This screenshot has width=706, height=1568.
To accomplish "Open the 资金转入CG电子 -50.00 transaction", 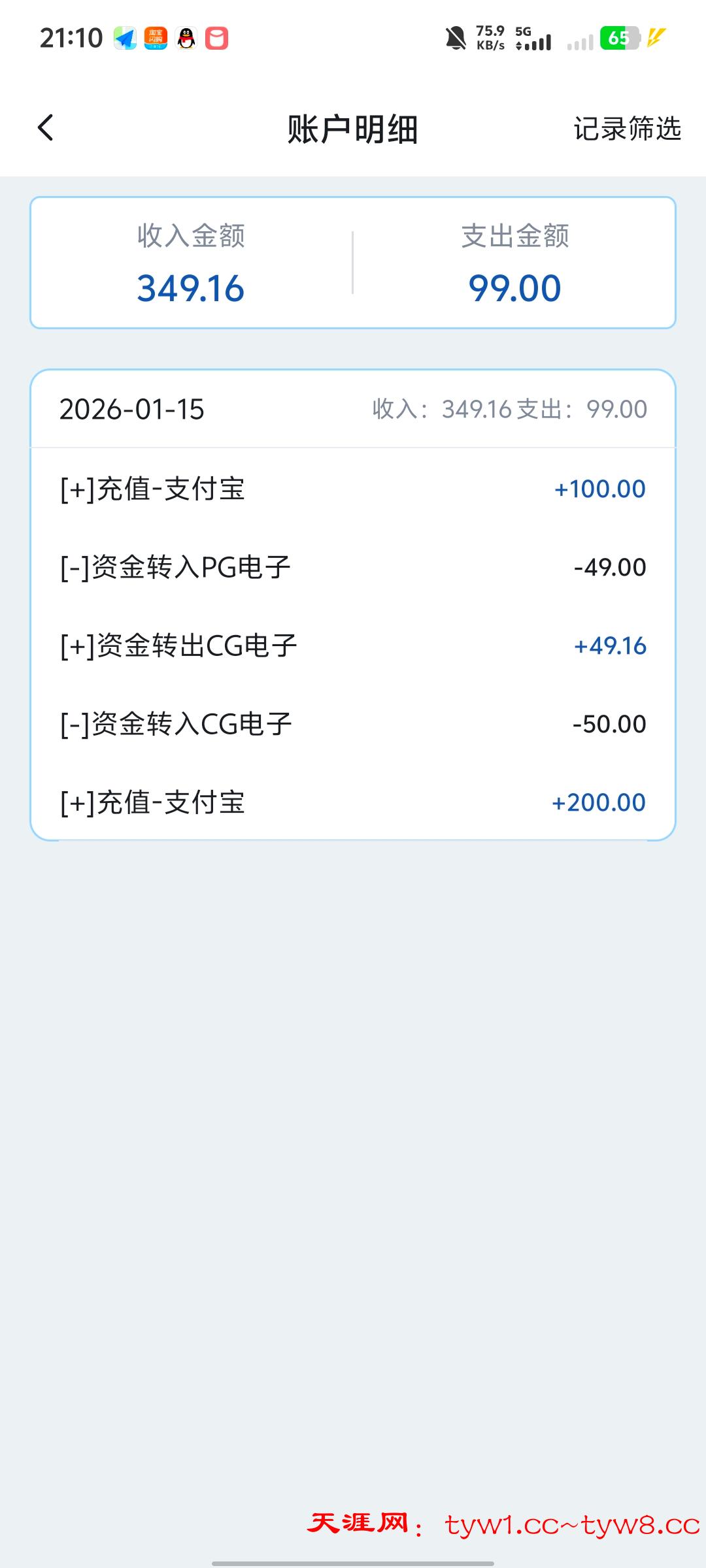I will (x=353, y=723).
